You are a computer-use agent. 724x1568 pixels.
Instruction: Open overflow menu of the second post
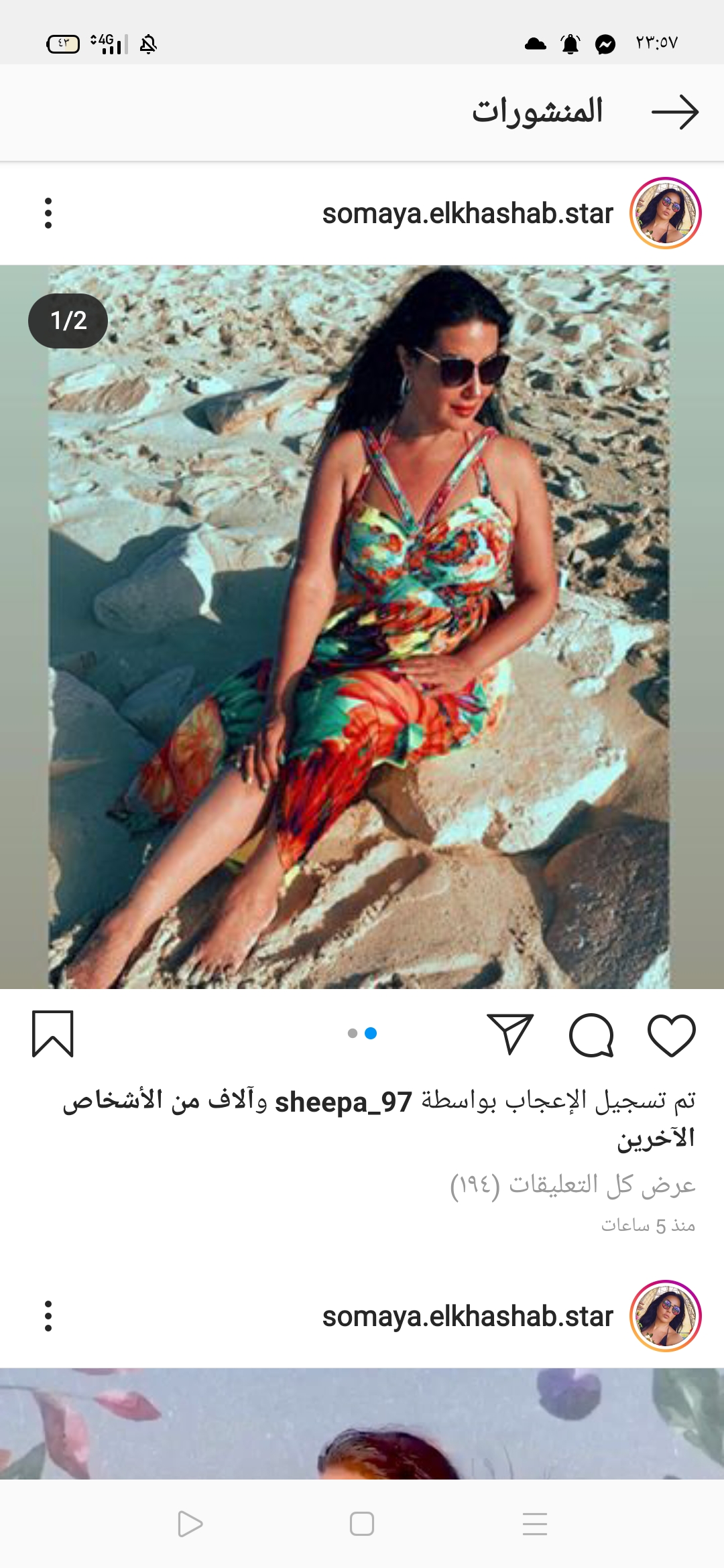pos(48,1316)
